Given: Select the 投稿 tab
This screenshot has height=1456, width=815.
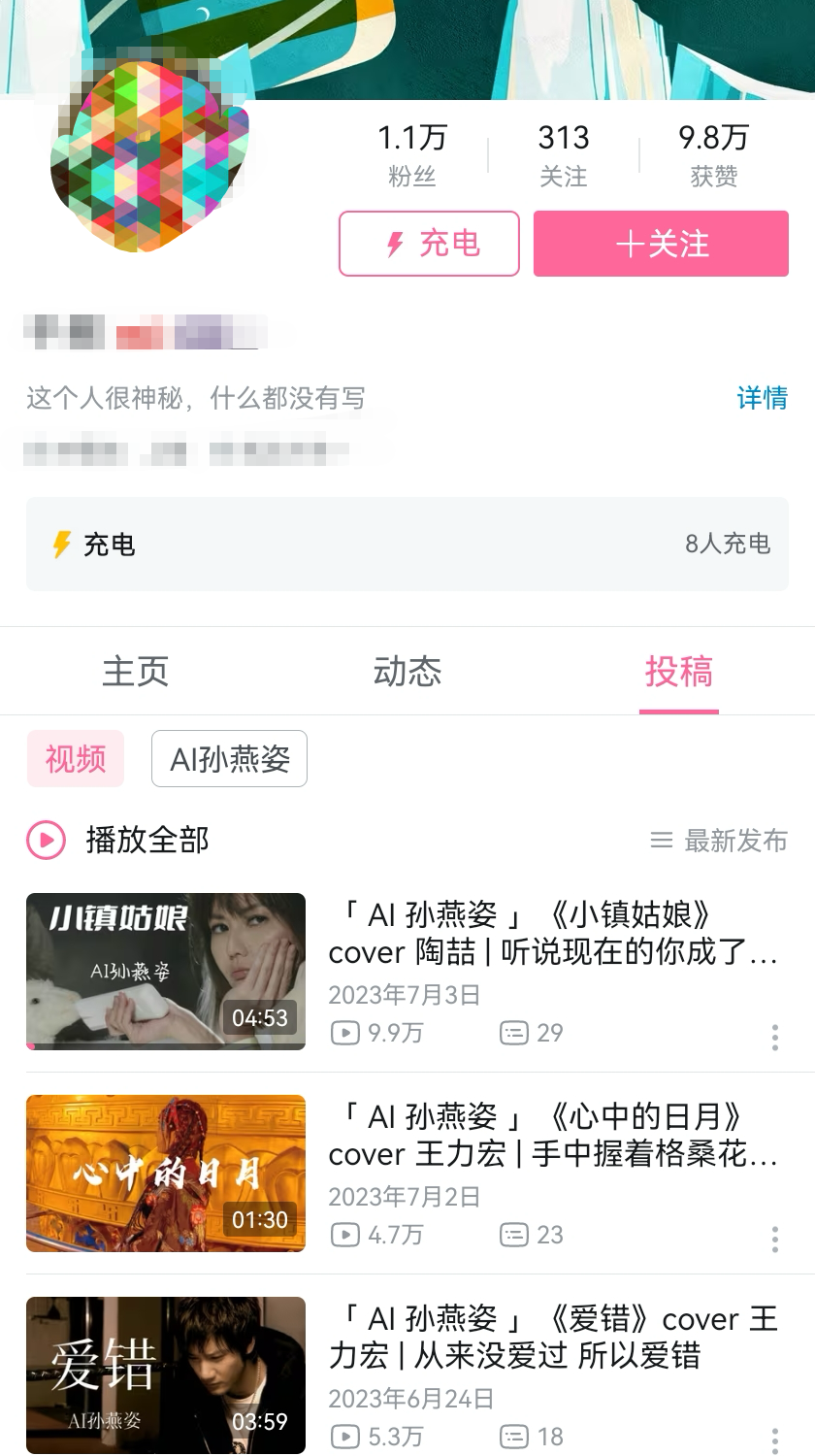Looking at the screenshot, I should (x=678, y=672).
